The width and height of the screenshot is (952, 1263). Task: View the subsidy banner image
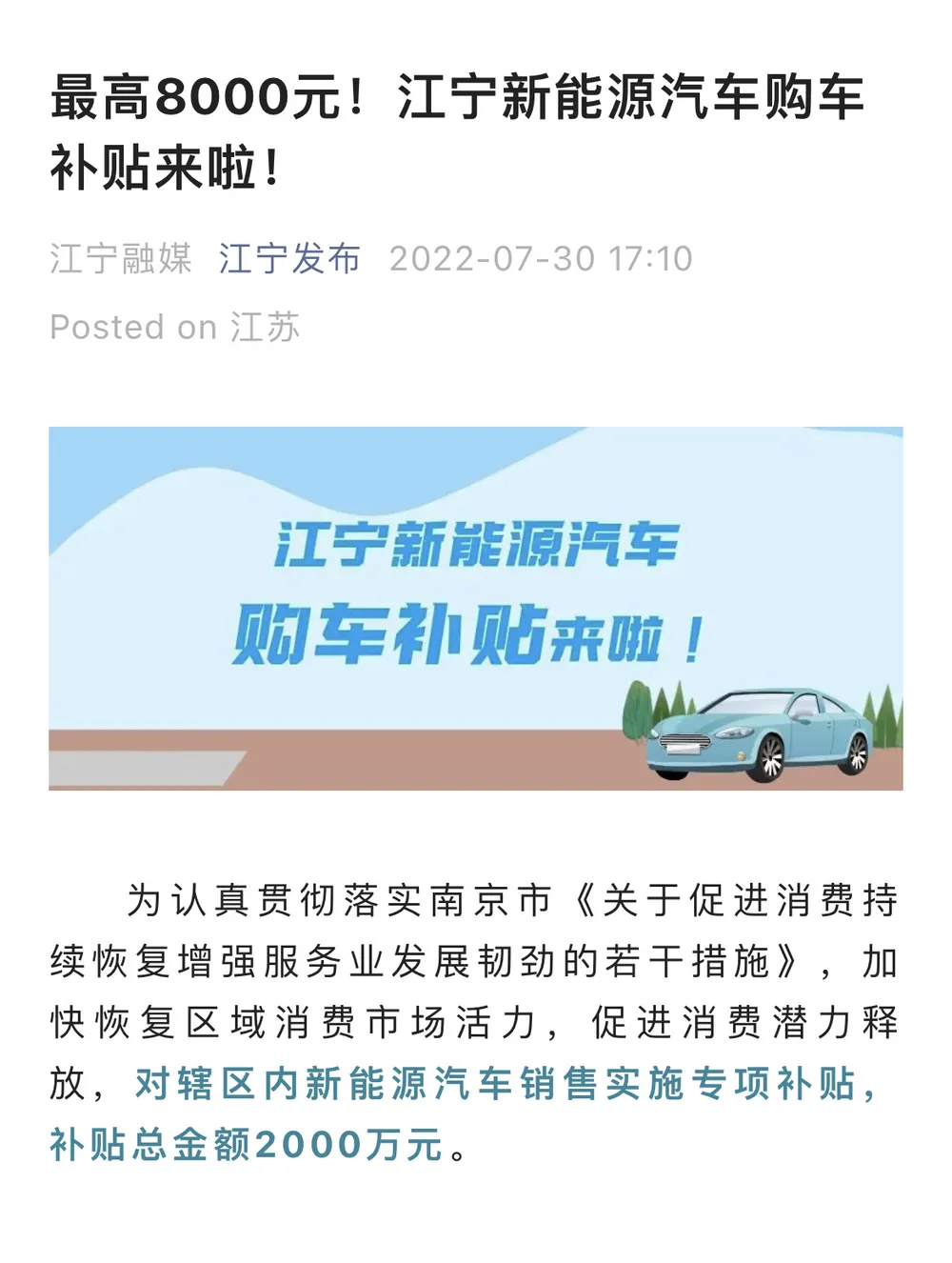tap(476, 608)
